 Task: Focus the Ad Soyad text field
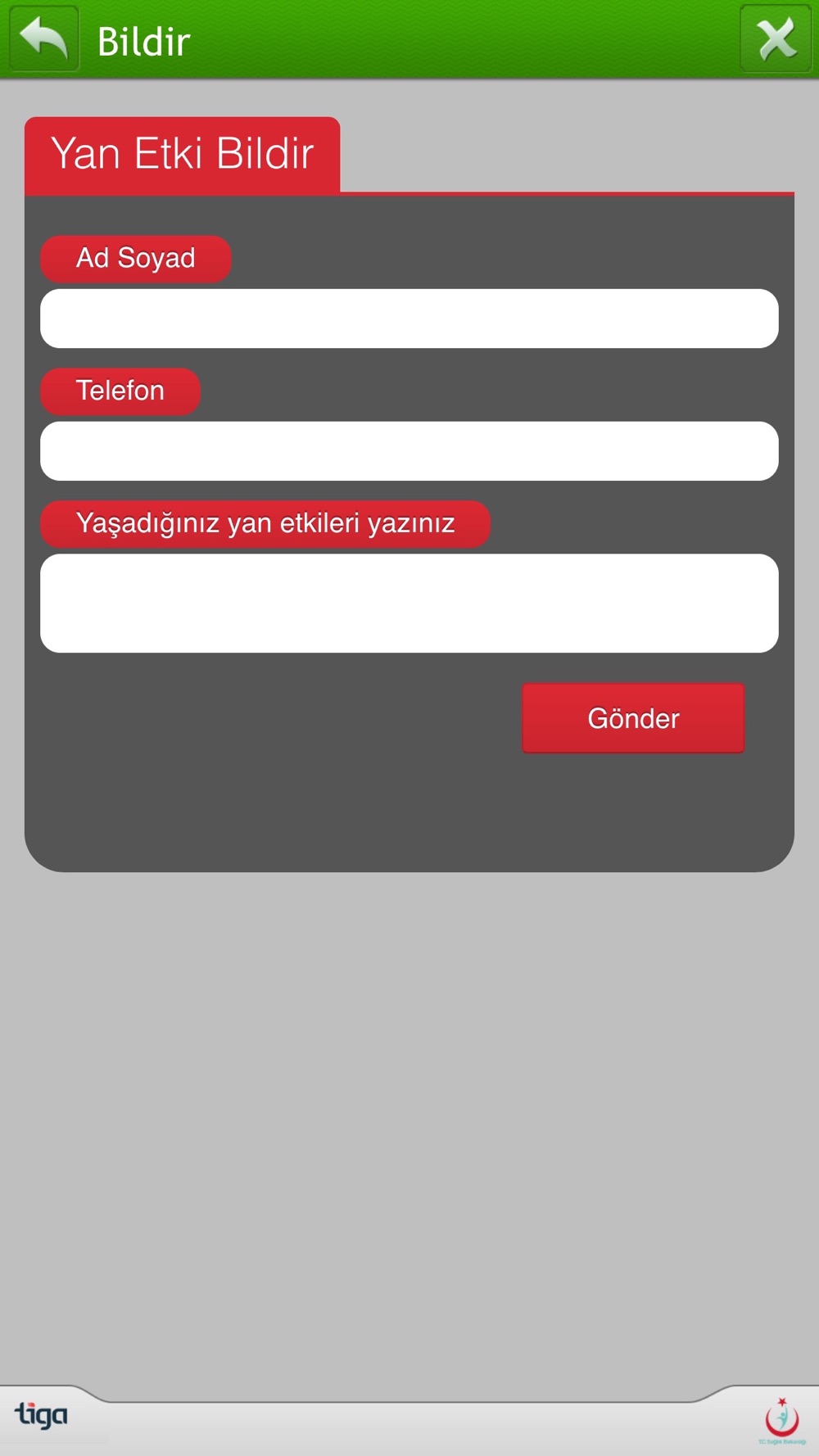(x=409, y=319)
